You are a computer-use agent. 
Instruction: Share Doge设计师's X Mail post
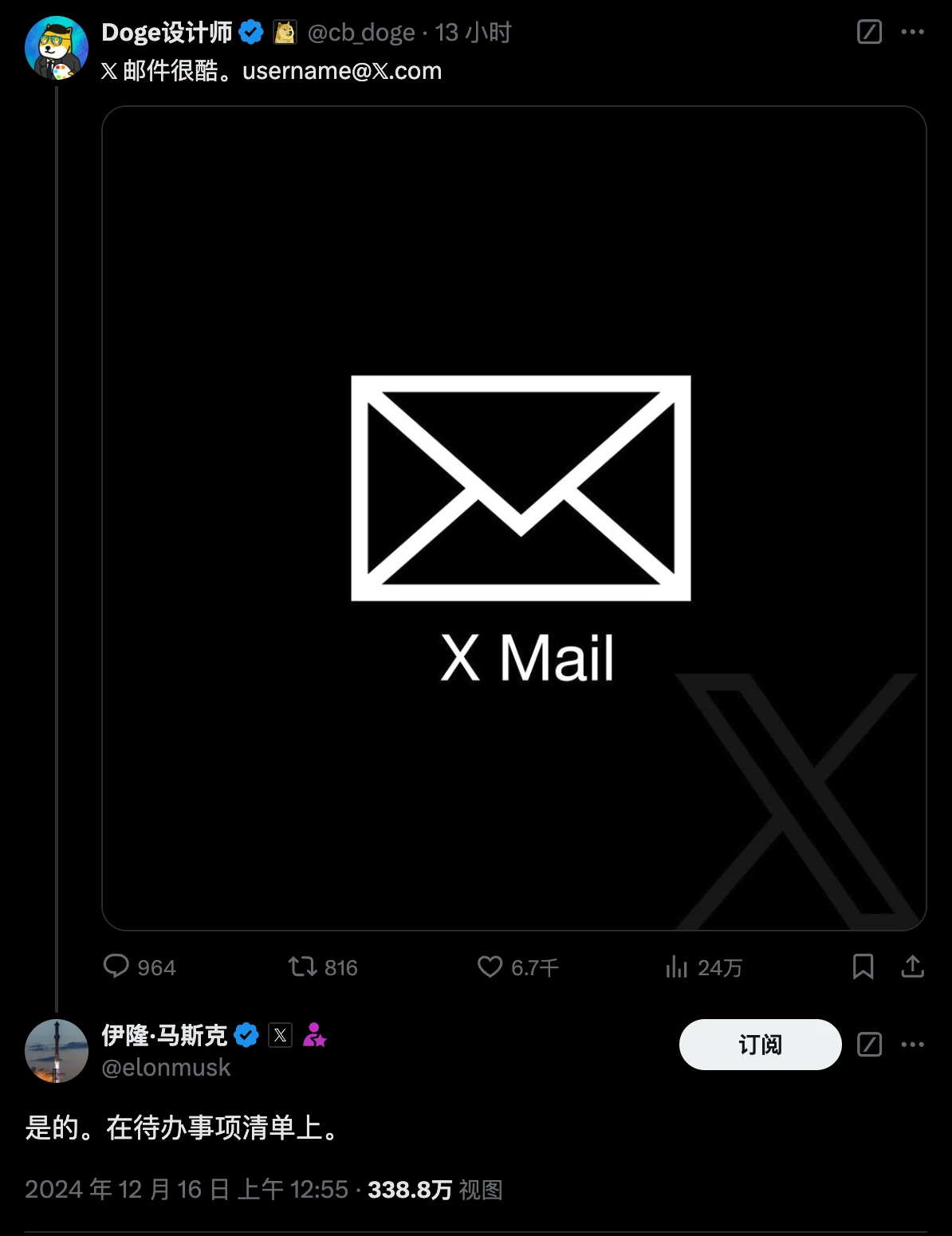(912, 966)
